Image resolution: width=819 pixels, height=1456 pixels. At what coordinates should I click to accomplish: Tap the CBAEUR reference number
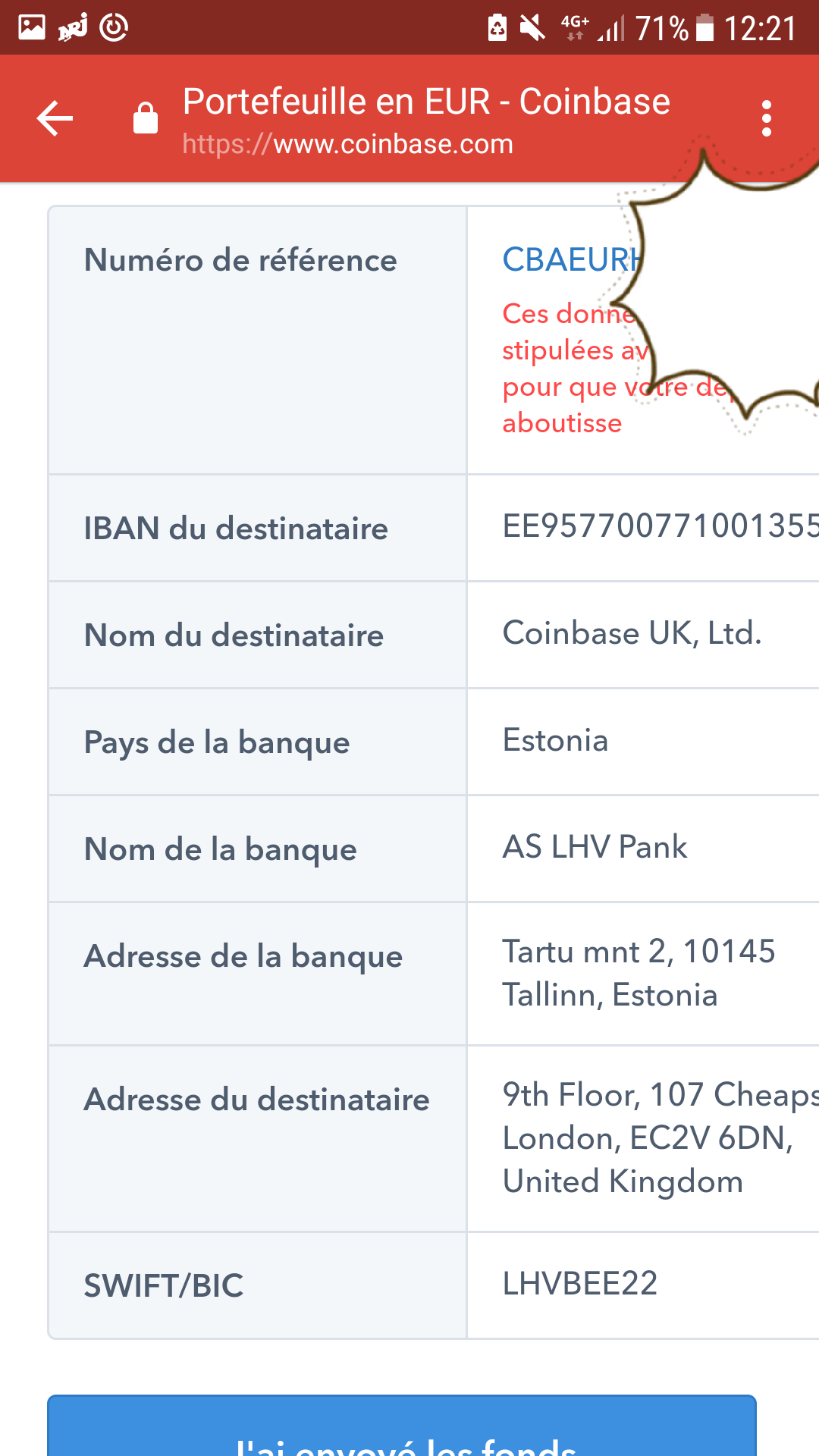click(x=572, y=259)
